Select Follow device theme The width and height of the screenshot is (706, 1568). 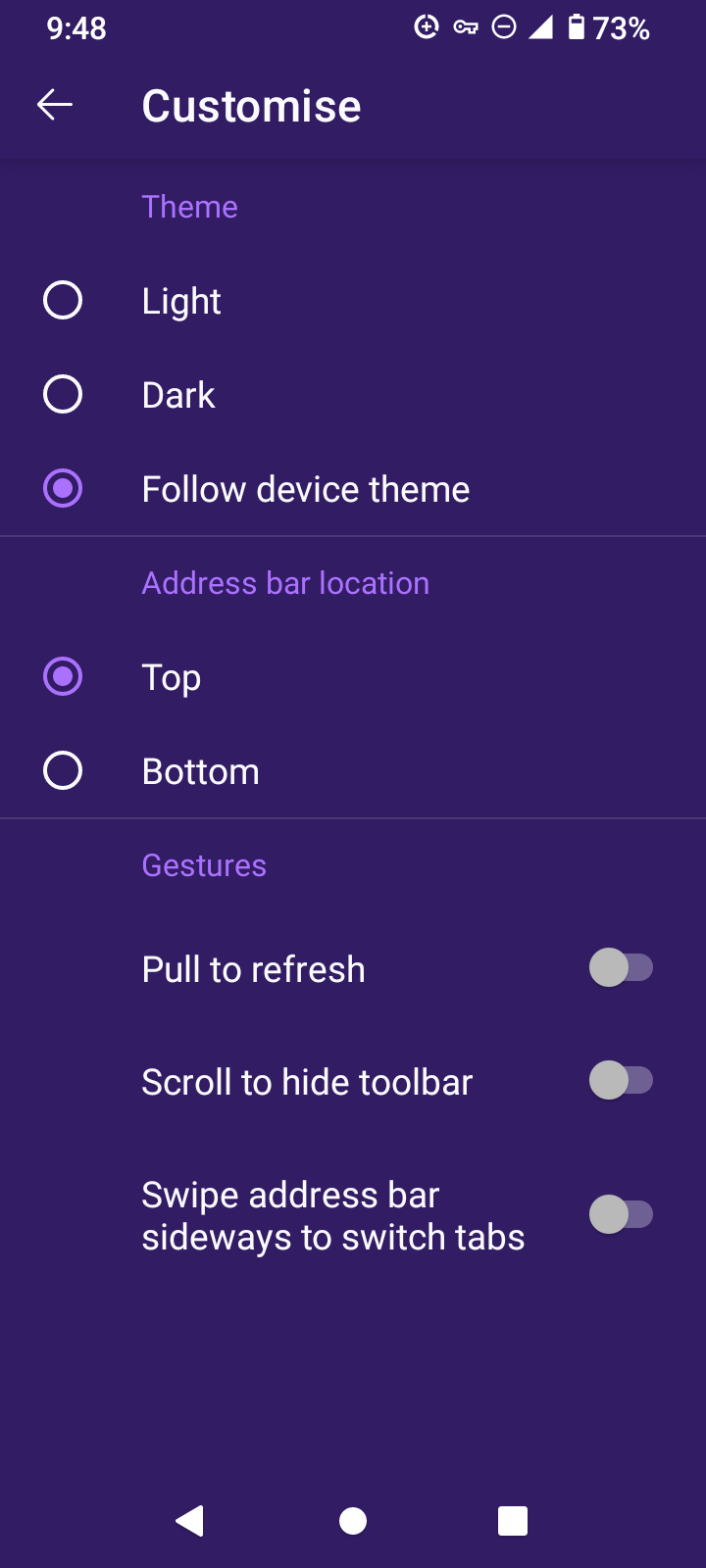(x=63, y=489)
